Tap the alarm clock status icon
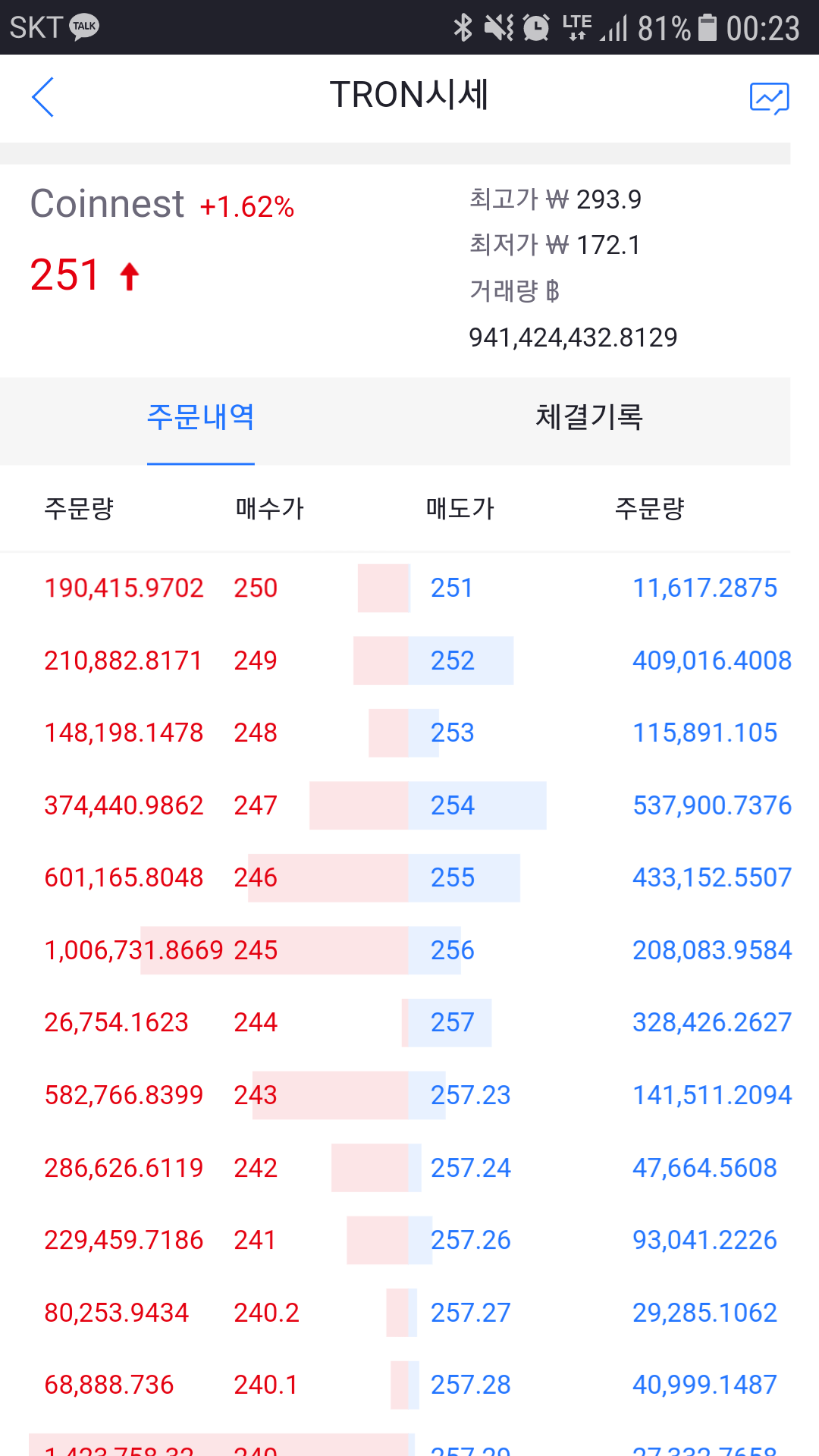Screen dimensions: 819x1456 click(535, 26)
